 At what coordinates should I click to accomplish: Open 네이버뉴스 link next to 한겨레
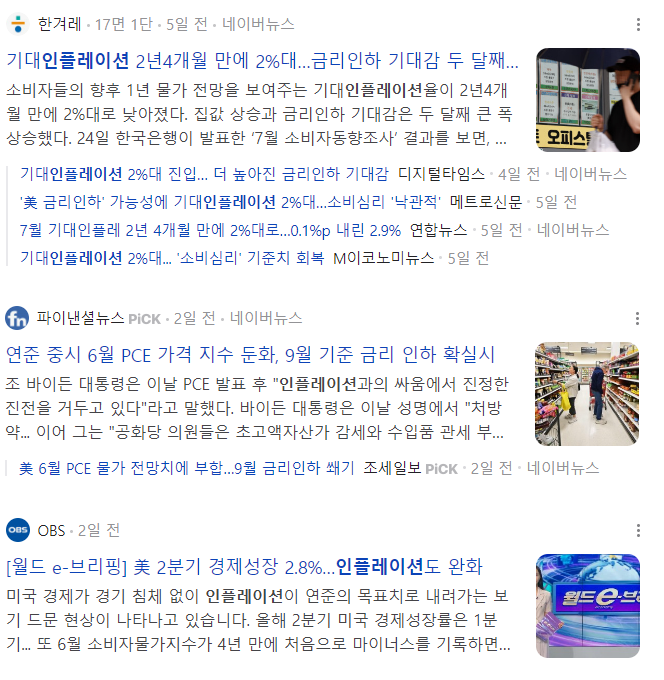click(x=258, y=22)
